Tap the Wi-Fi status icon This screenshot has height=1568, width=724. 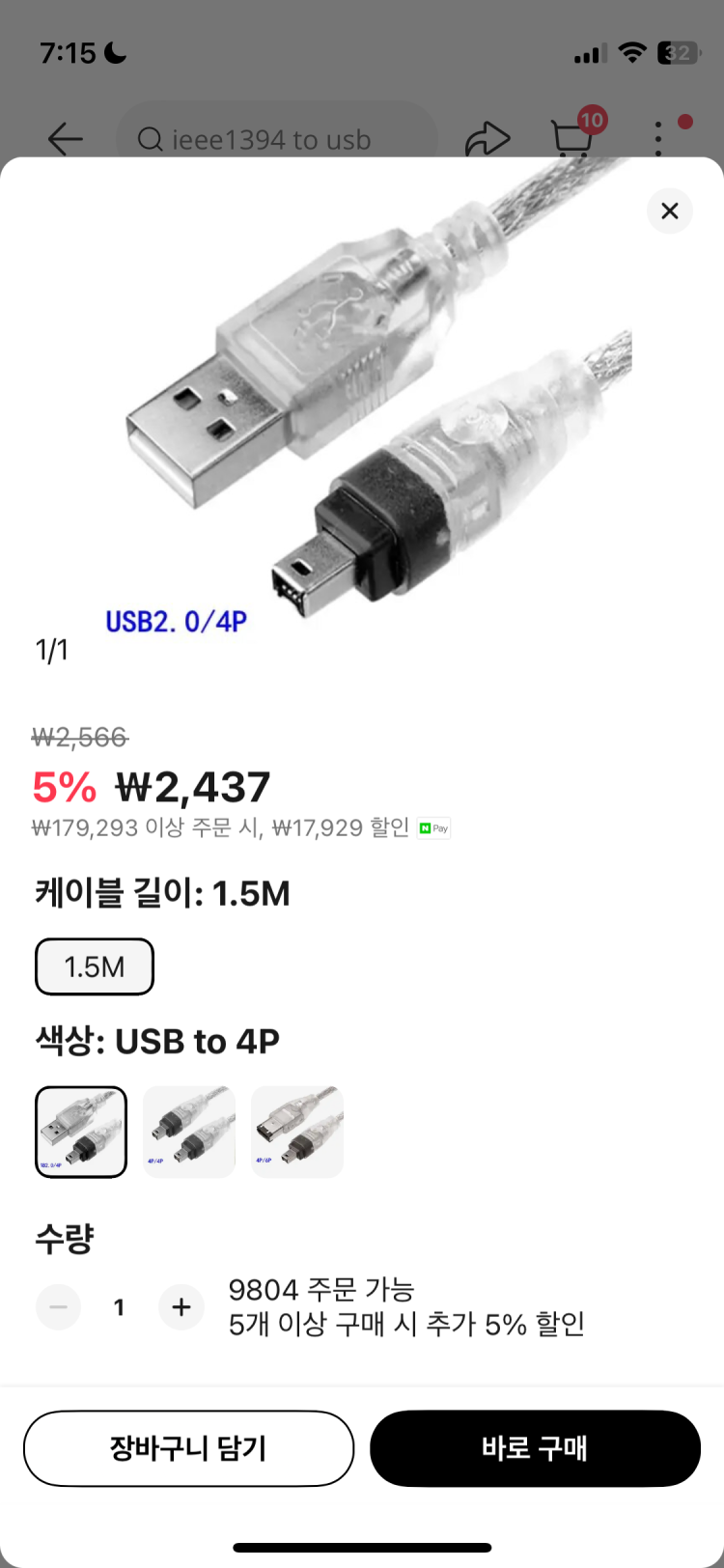point(632,53)
